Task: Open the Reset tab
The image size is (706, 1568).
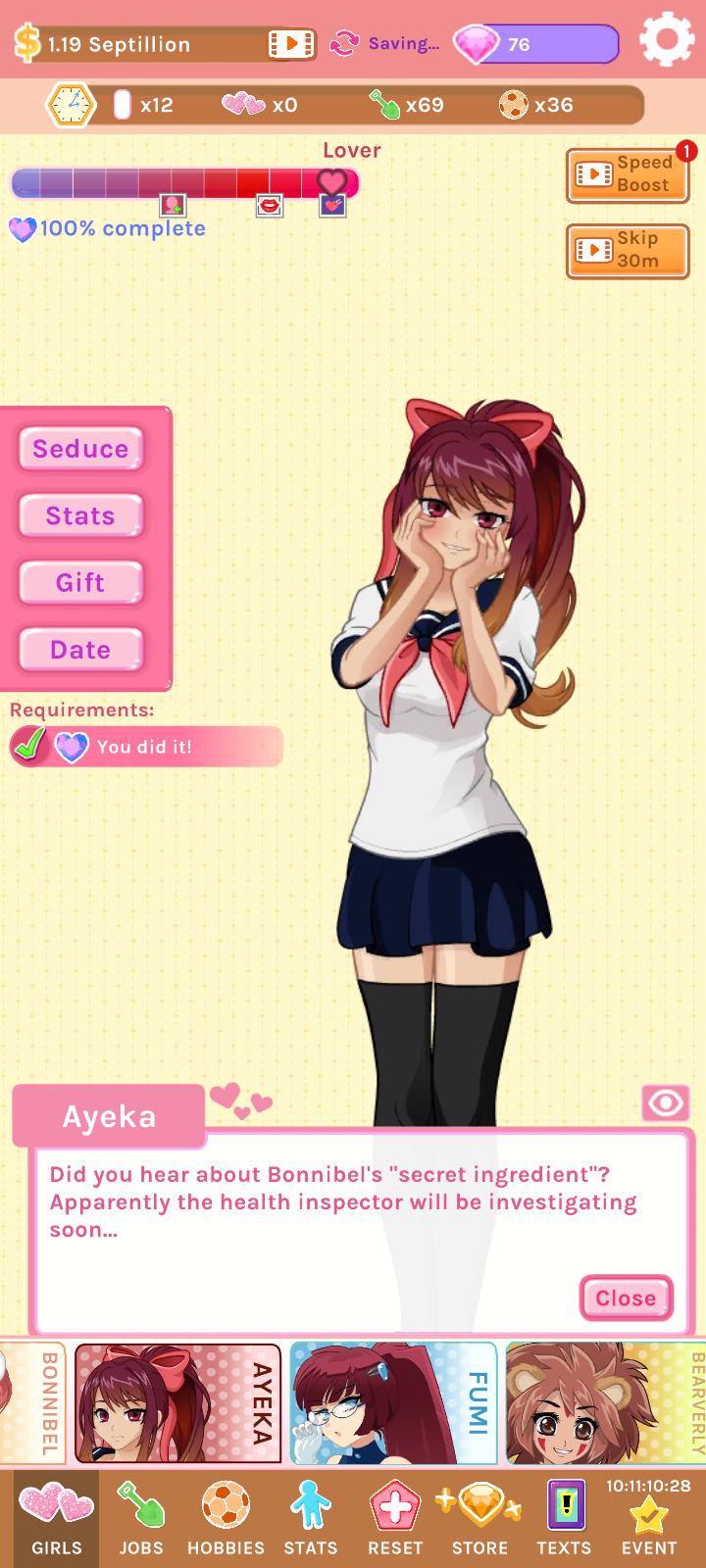Action: pos(394,1519)
